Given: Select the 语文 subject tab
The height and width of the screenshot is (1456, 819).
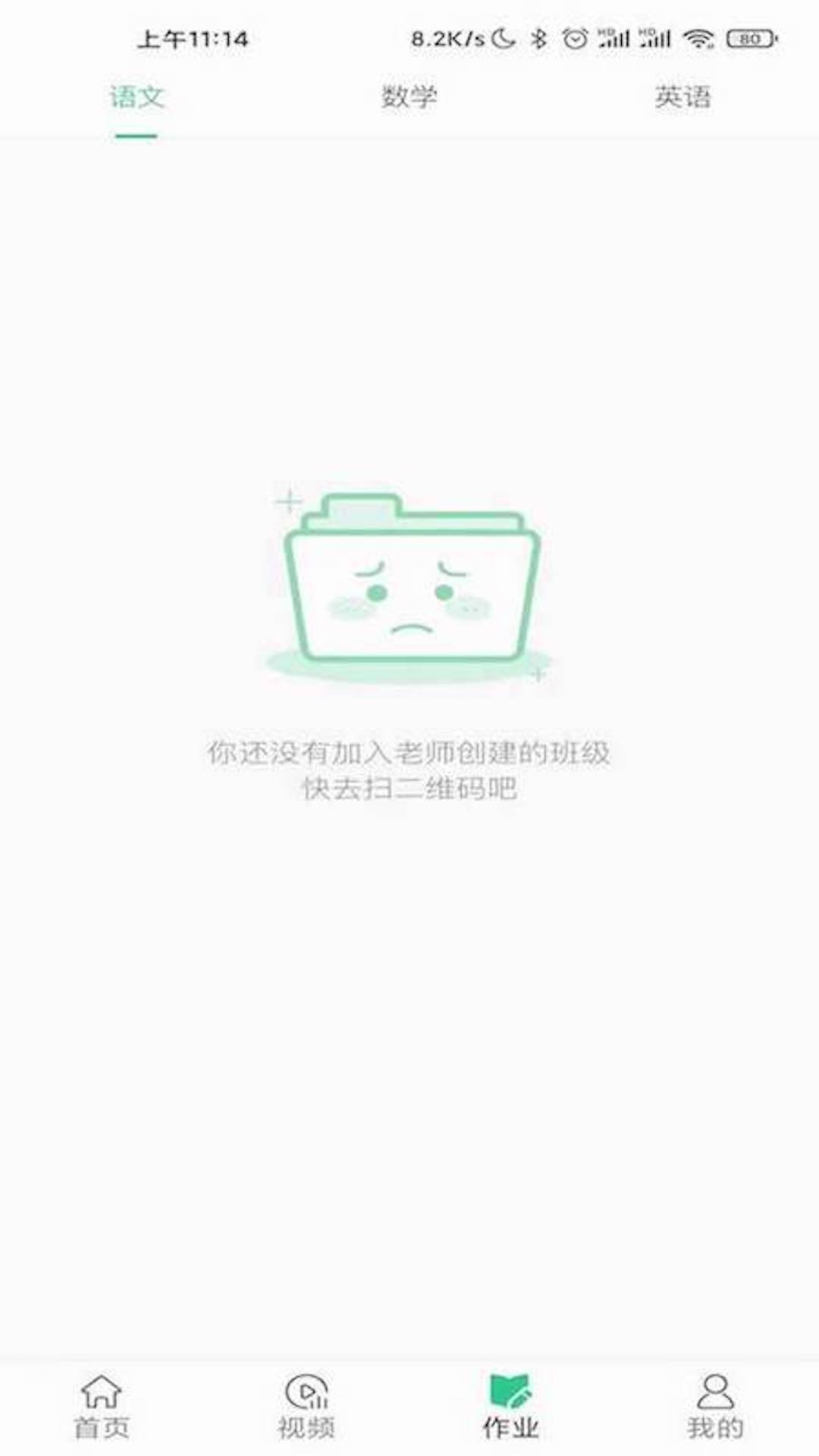Looking at the screenshot, I should click(x=136, y=97).
